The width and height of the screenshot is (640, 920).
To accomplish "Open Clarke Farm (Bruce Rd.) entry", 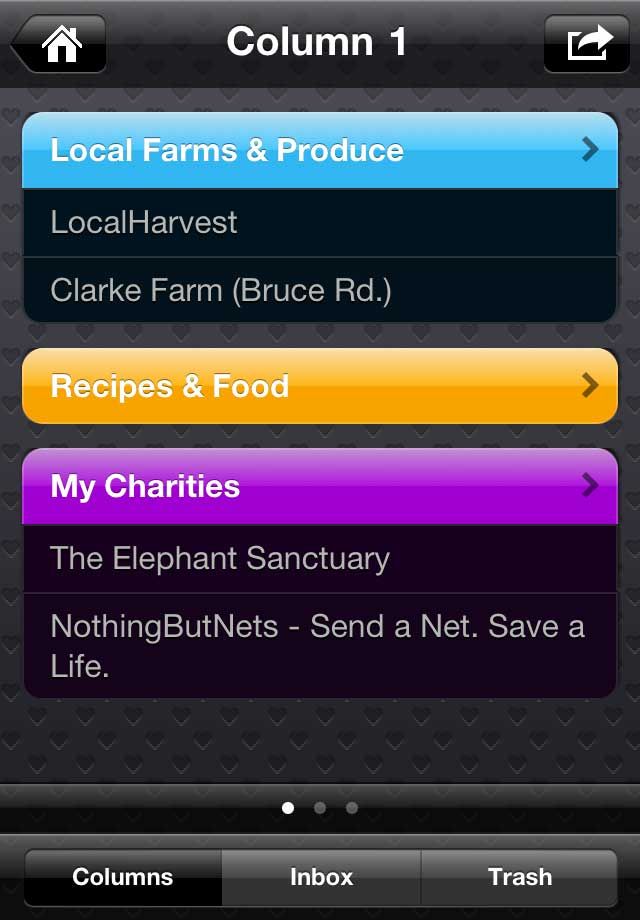I will (320, 290).
